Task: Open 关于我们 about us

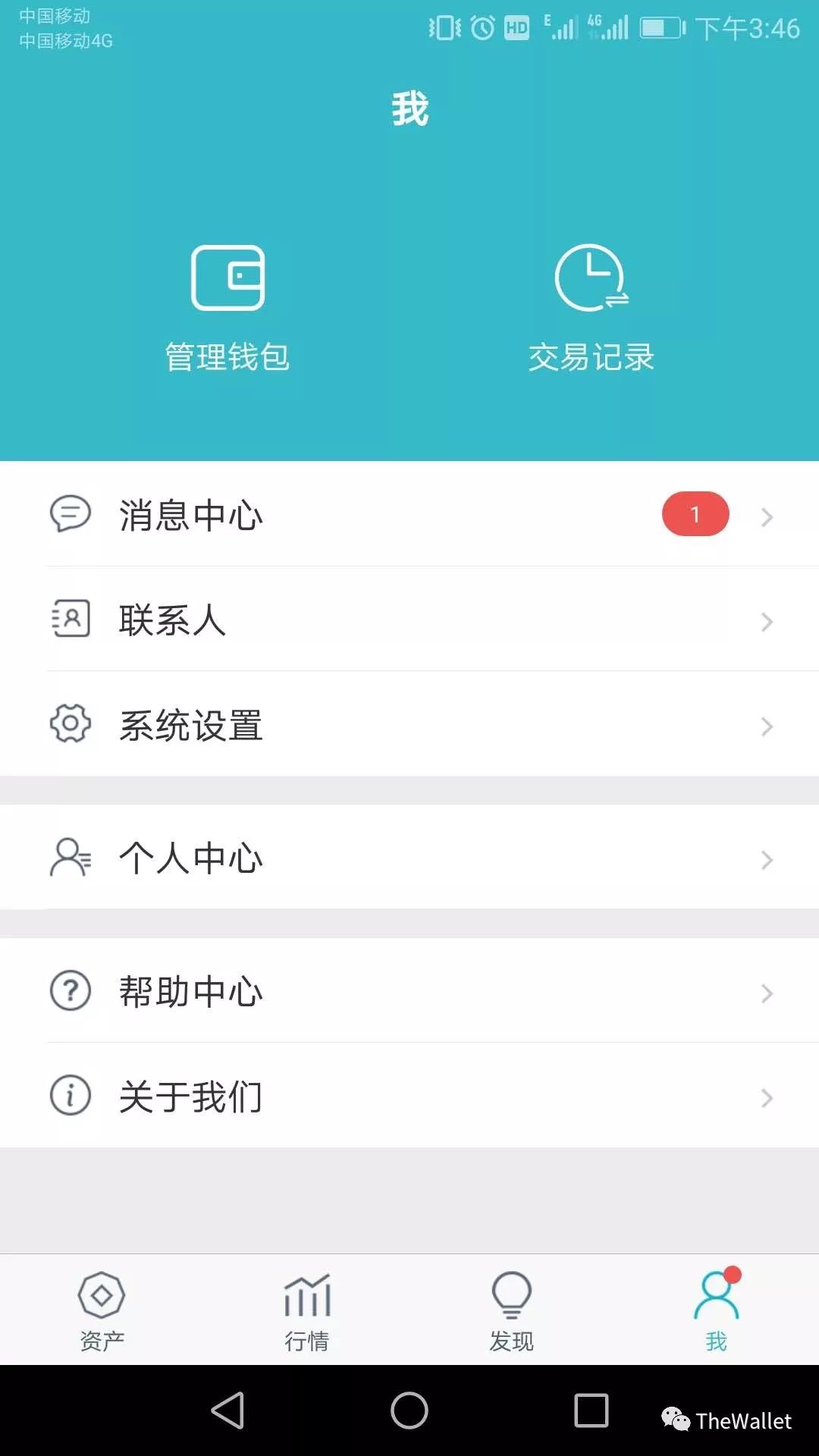Action: [x=409, y=1095]
